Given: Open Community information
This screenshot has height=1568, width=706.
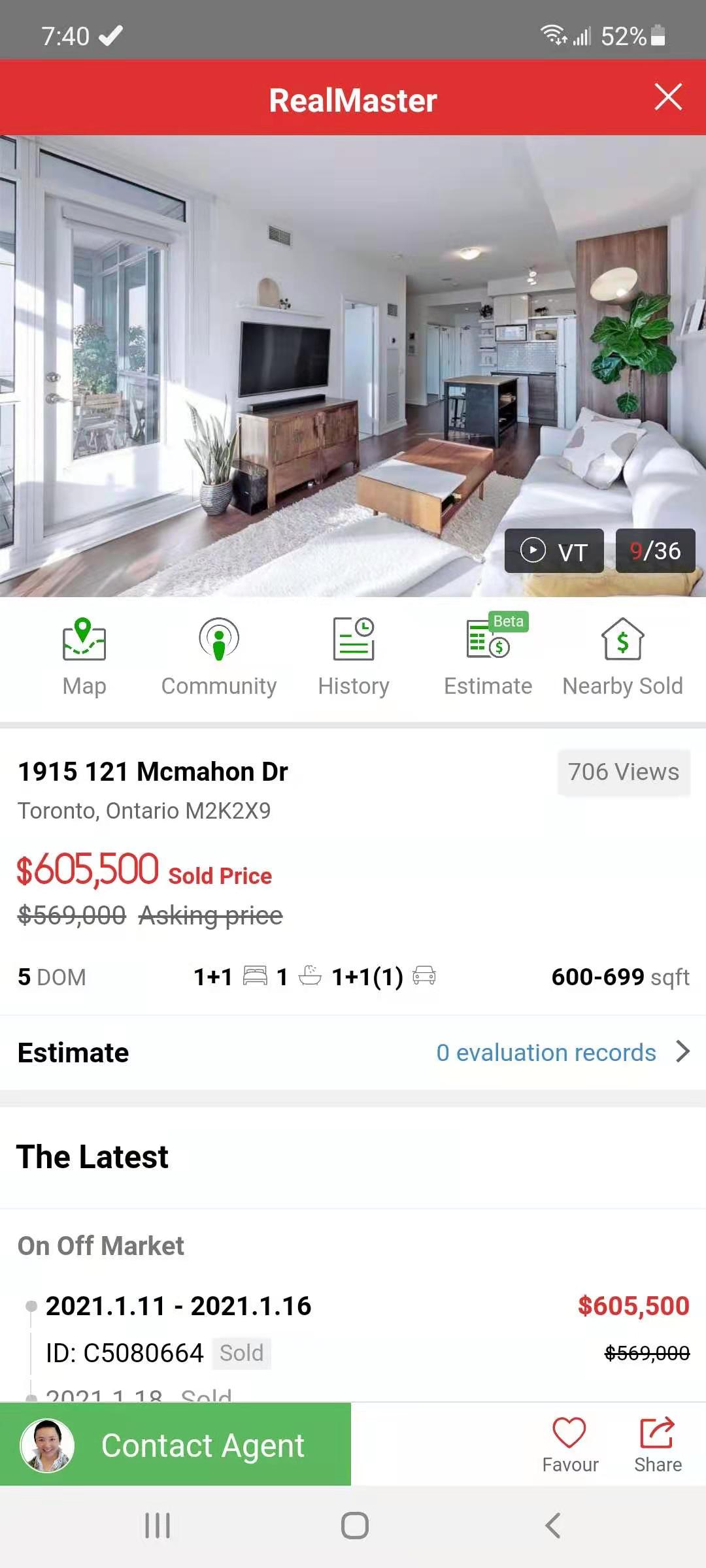Looking at the screenshot, I should pos(219,657).
